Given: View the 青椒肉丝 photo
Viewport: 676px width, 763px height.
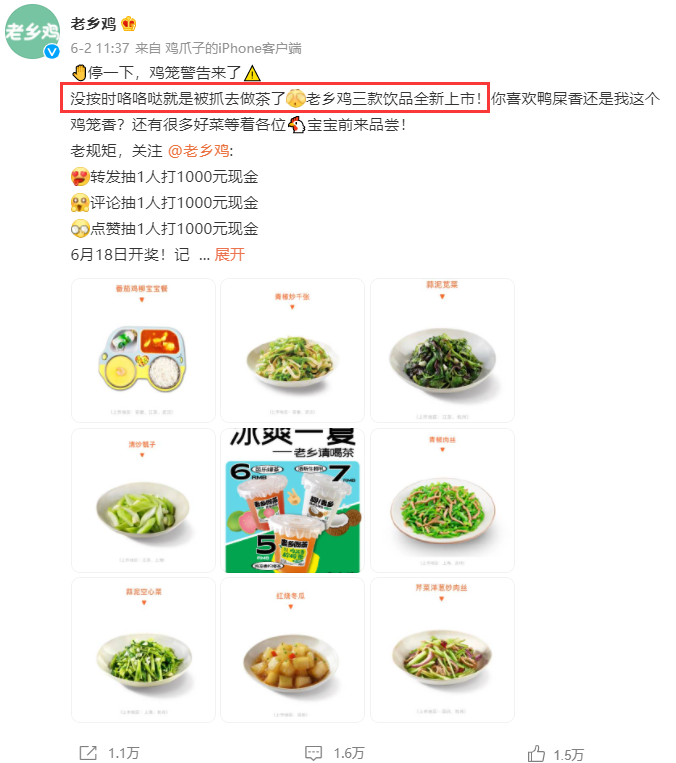Looking at the screenshot, I should click(442, 500).
